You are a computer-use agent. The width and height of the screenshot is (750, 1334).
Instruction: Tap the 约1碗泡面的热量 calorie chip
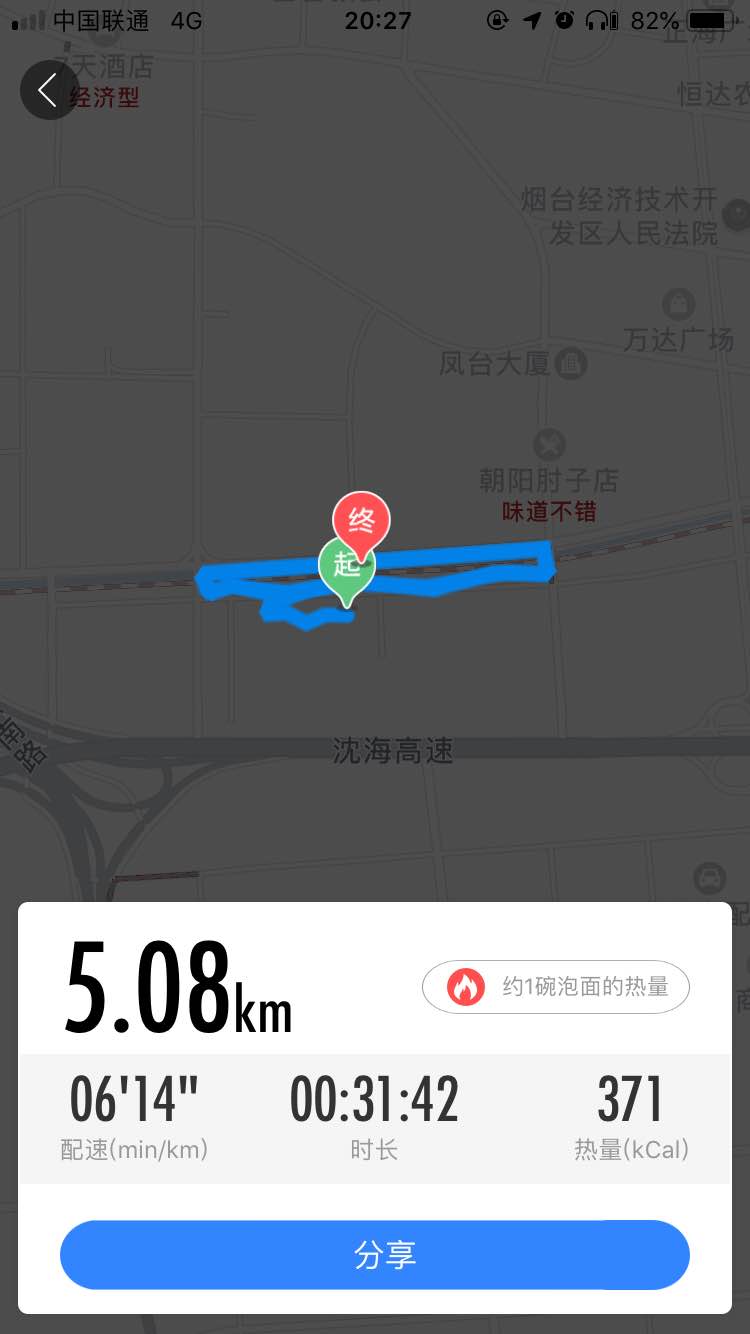pyautogui.click(x=556, y=987)
